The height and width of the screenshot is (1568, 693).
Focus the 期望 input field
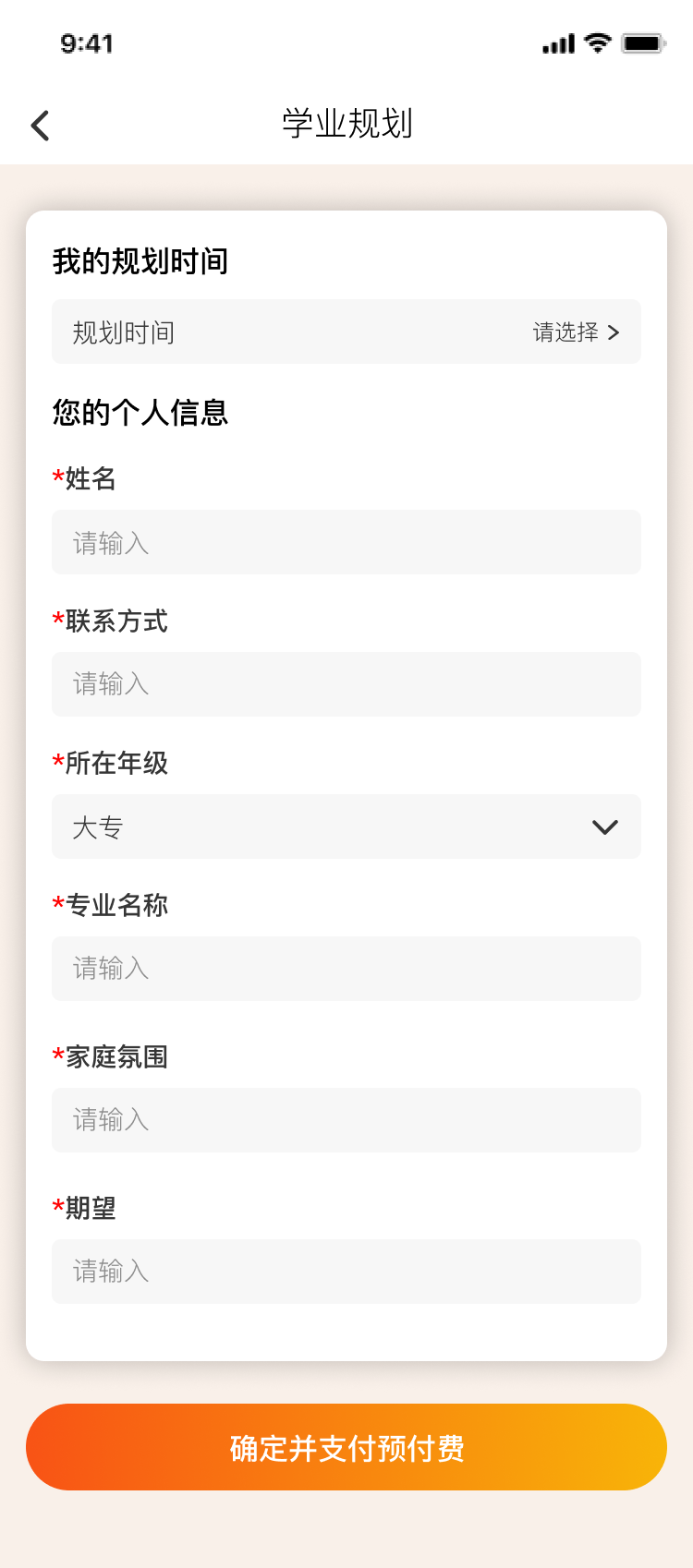346,1272
